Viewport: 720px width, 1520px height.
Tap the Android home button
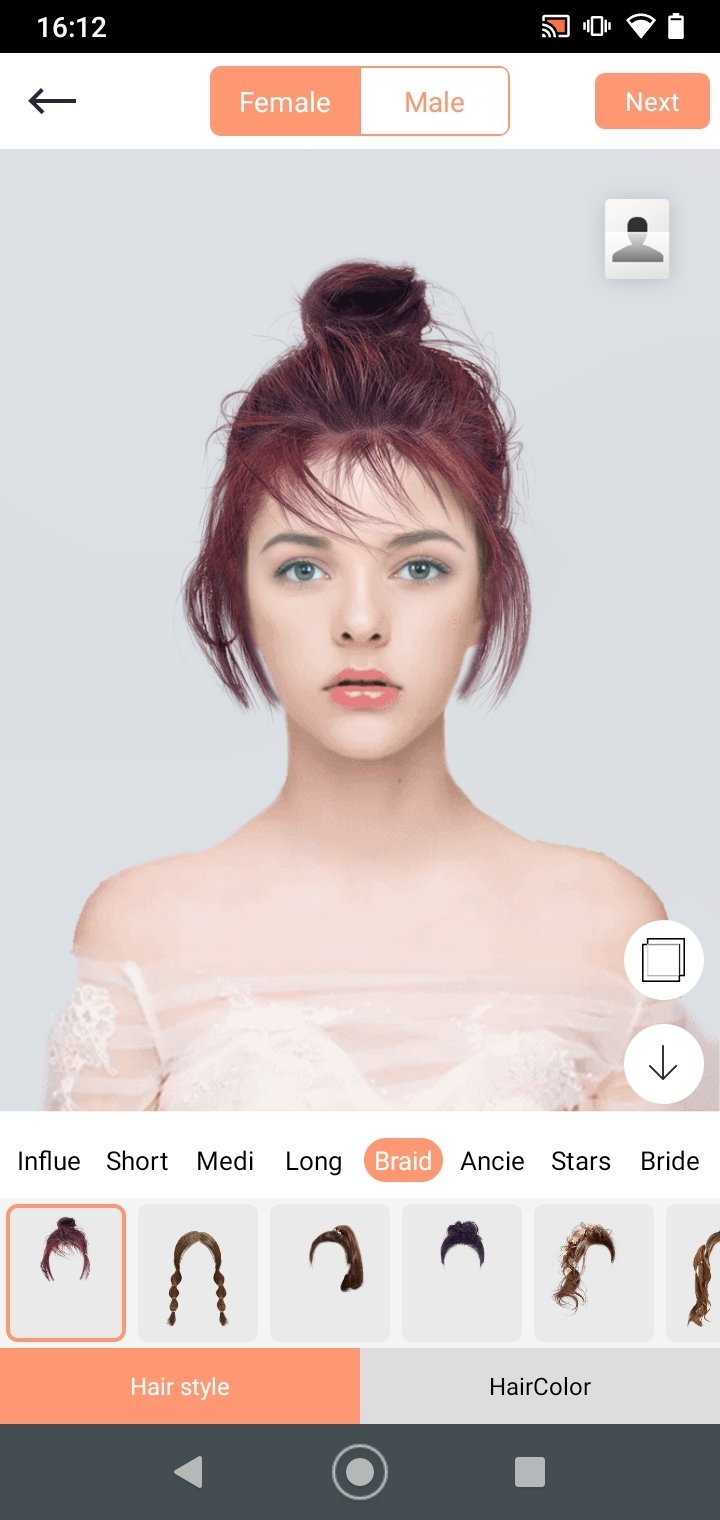click(x=360, y=1472)
